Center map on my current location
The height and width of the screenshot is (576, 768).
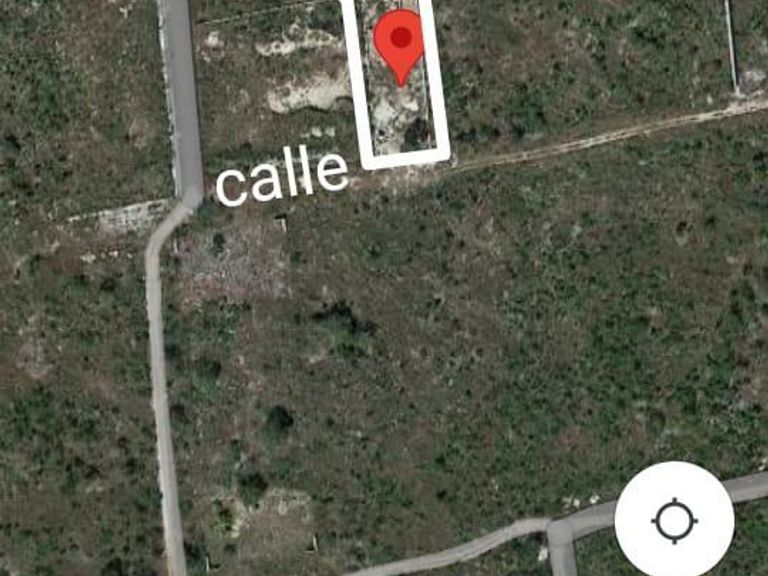[x=674, y=521]
